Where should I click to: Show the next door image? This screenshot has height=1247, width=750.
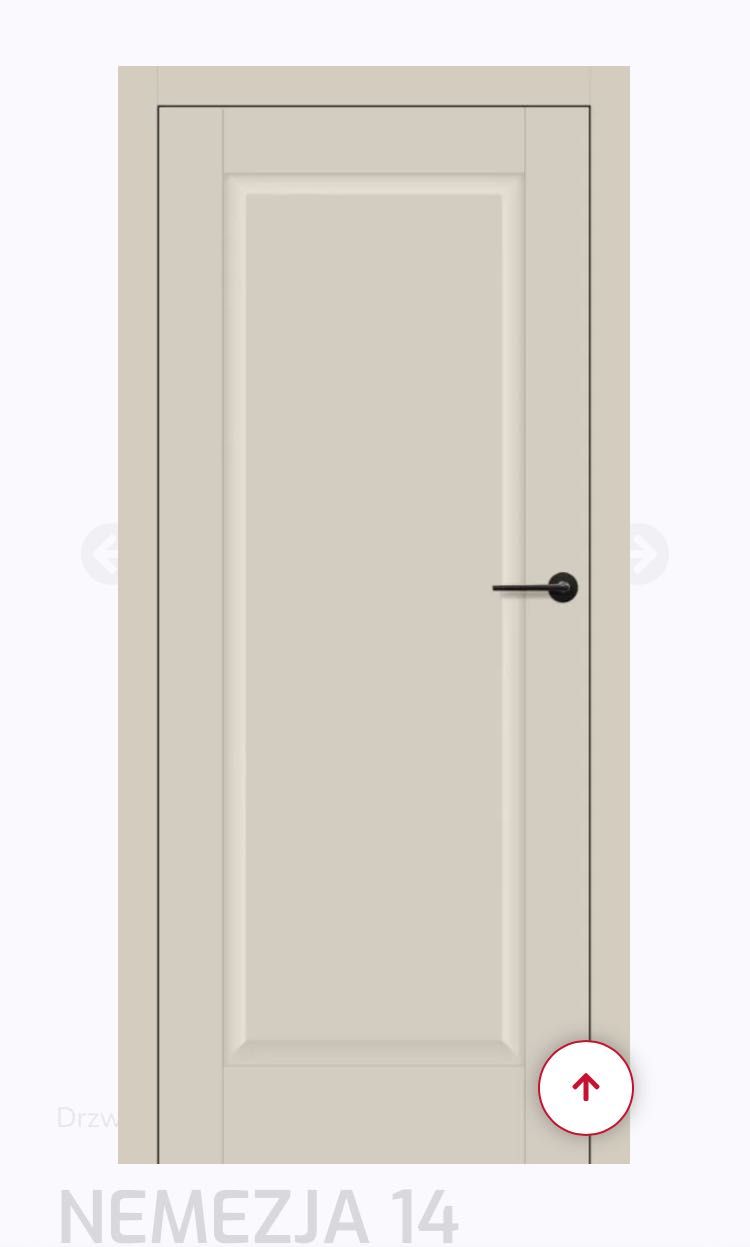tap(648, 553)
